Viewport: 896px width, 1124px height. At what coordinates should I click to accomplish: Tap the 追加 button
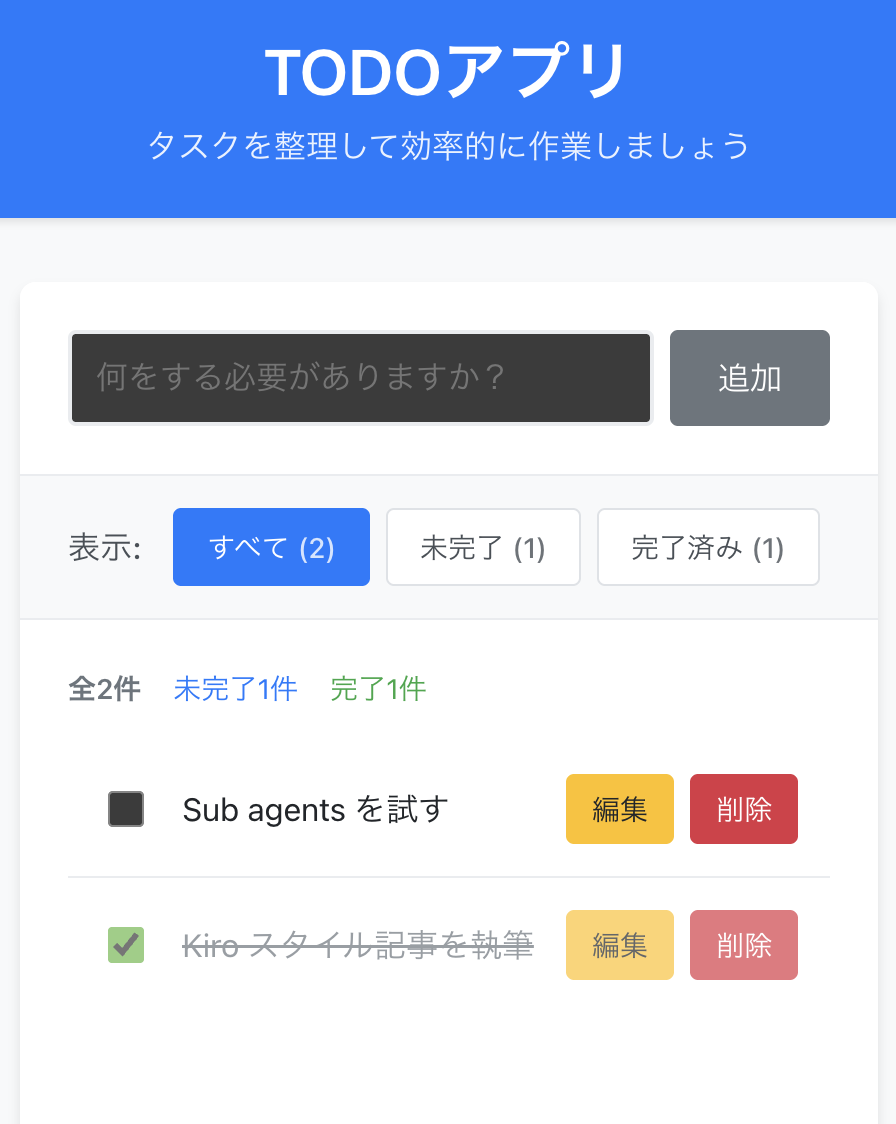(x=749, y=378)
